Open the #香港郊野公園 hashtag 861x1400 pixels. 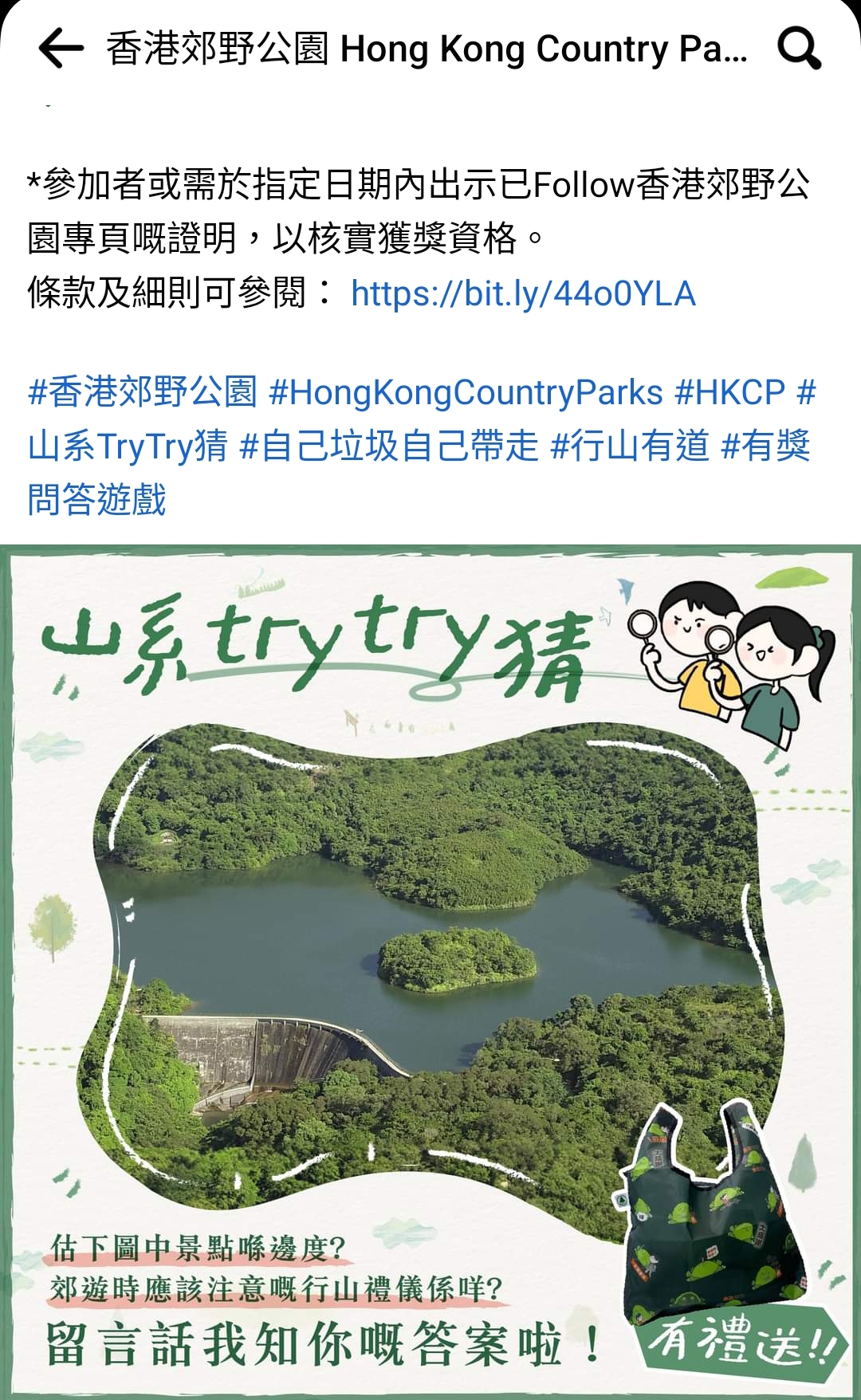143,392
